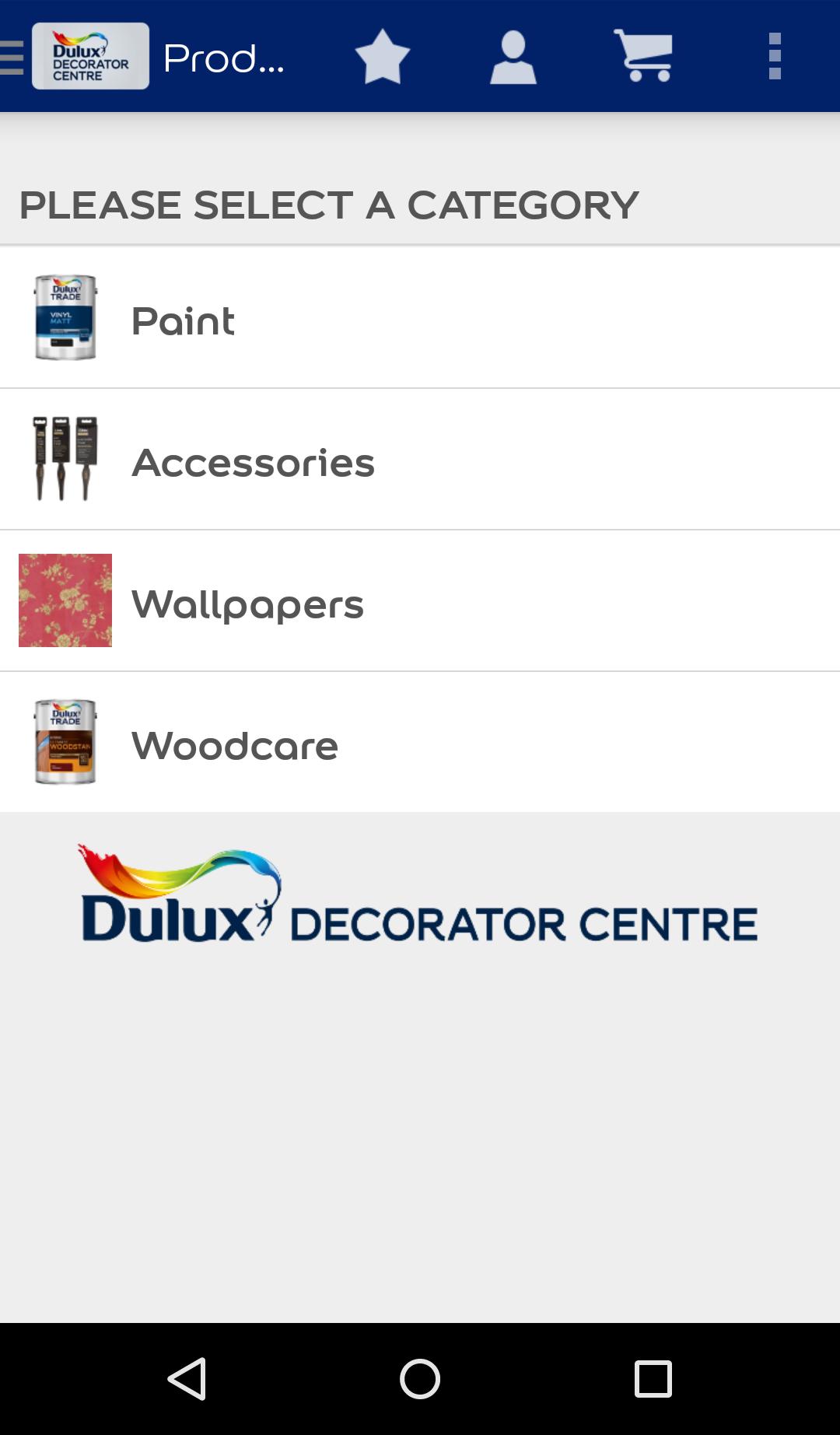
Task: Choose the Woodcare category
Action: (420, 744)
